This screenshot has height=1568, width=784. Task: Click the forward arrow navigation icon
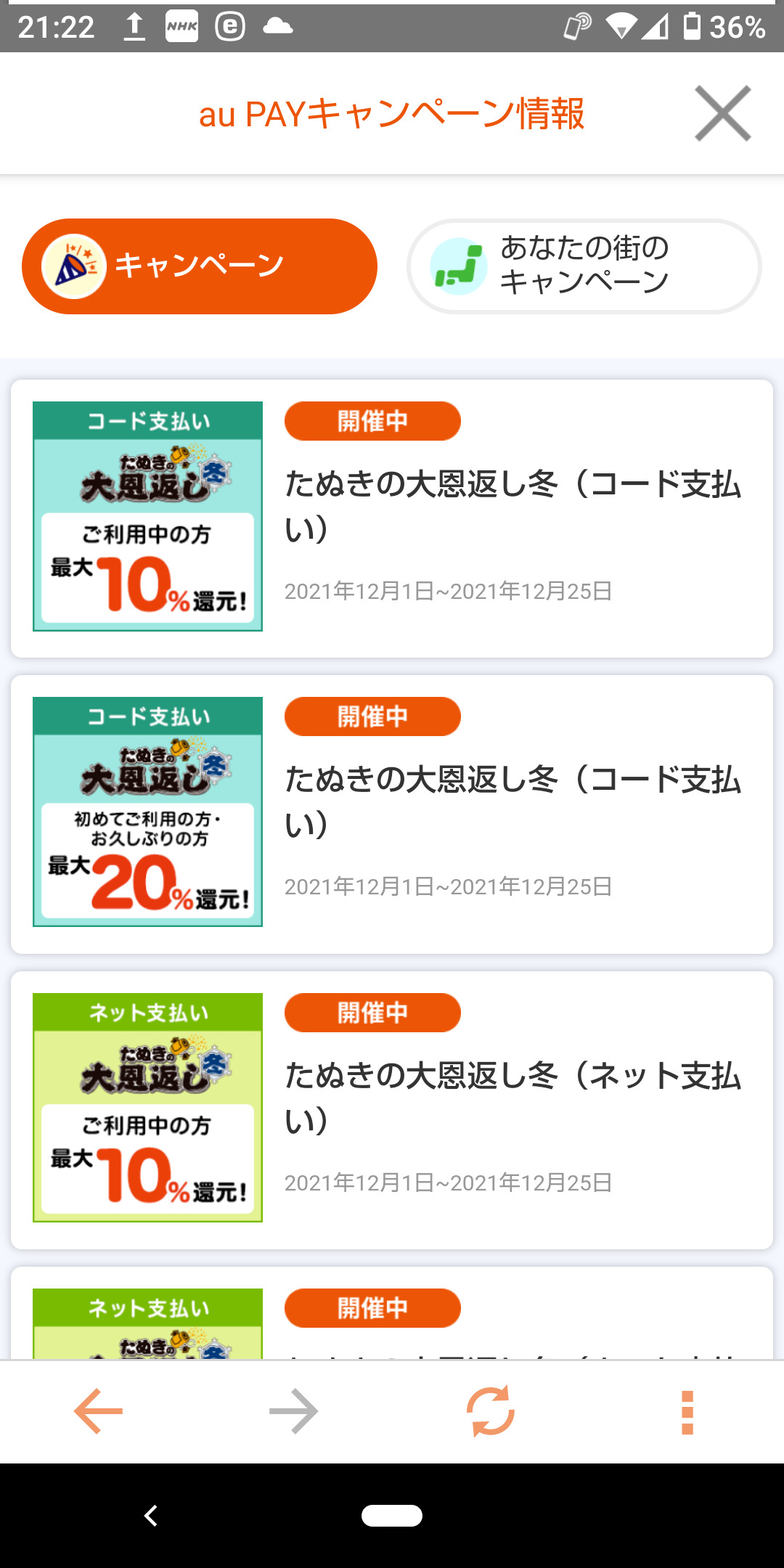(294, 1411)
